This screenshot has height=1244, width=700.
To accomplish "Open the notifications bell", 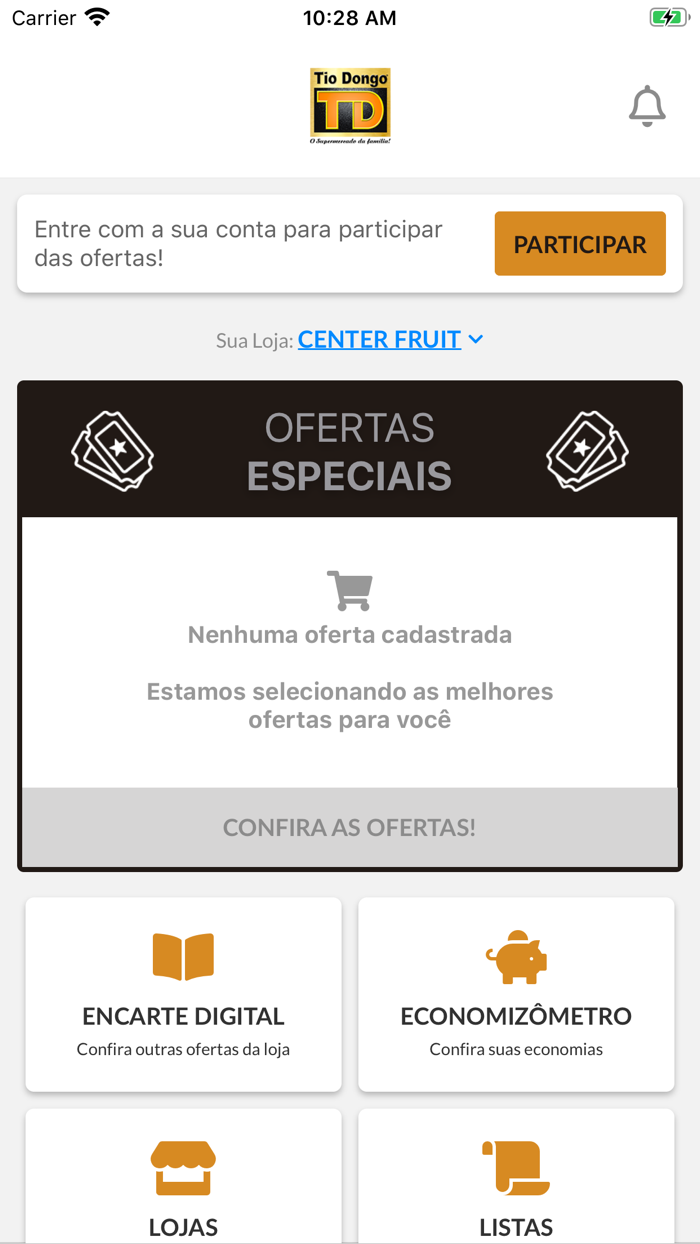I will click(x=647, y=106).
